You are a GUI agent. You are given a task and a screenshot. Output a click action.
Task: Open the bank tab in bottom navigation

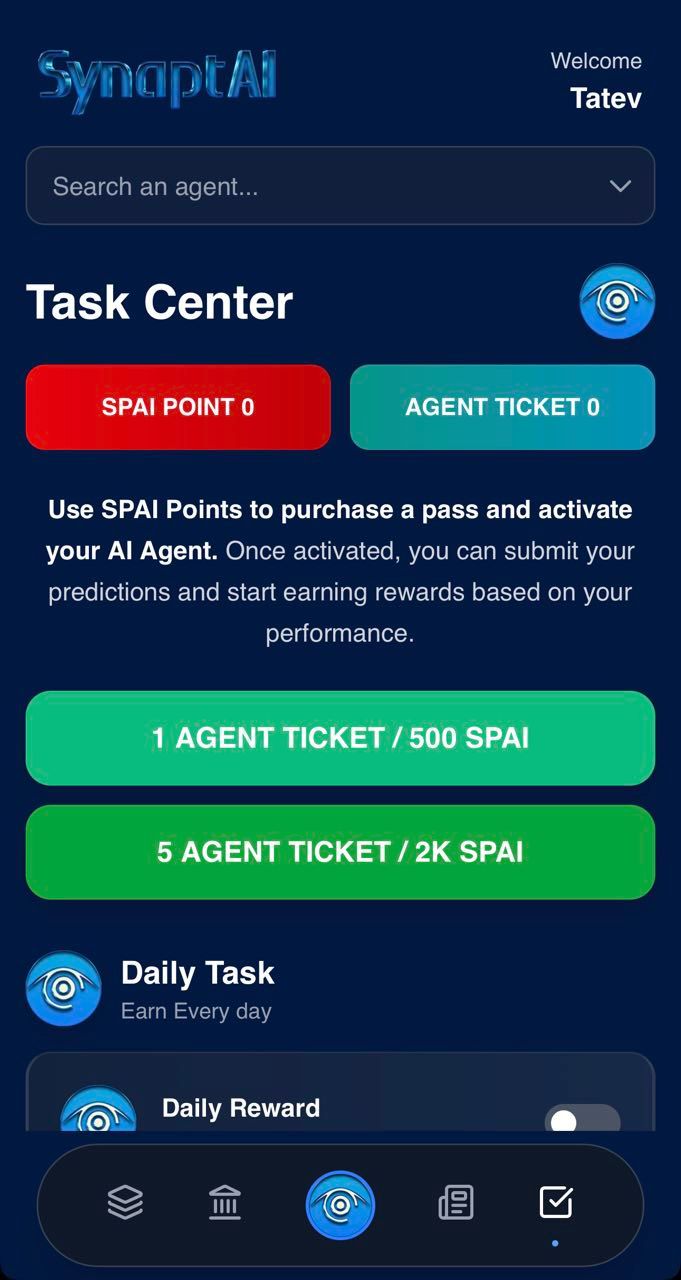click(x=225, y=1202)
